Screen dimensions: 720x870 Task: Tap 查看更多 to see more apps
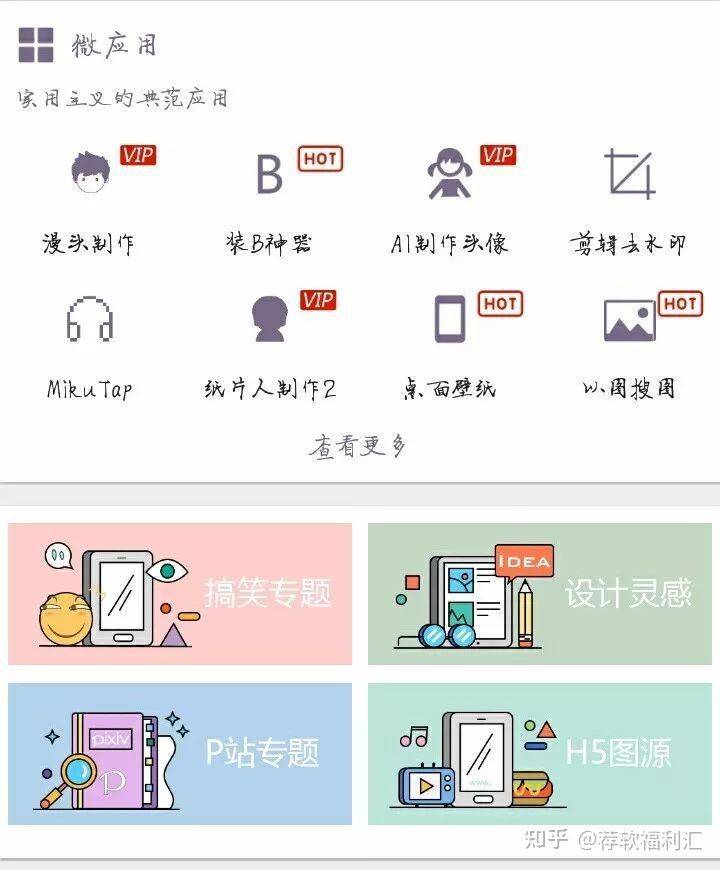pyautogui.click(x=358, y=447)
